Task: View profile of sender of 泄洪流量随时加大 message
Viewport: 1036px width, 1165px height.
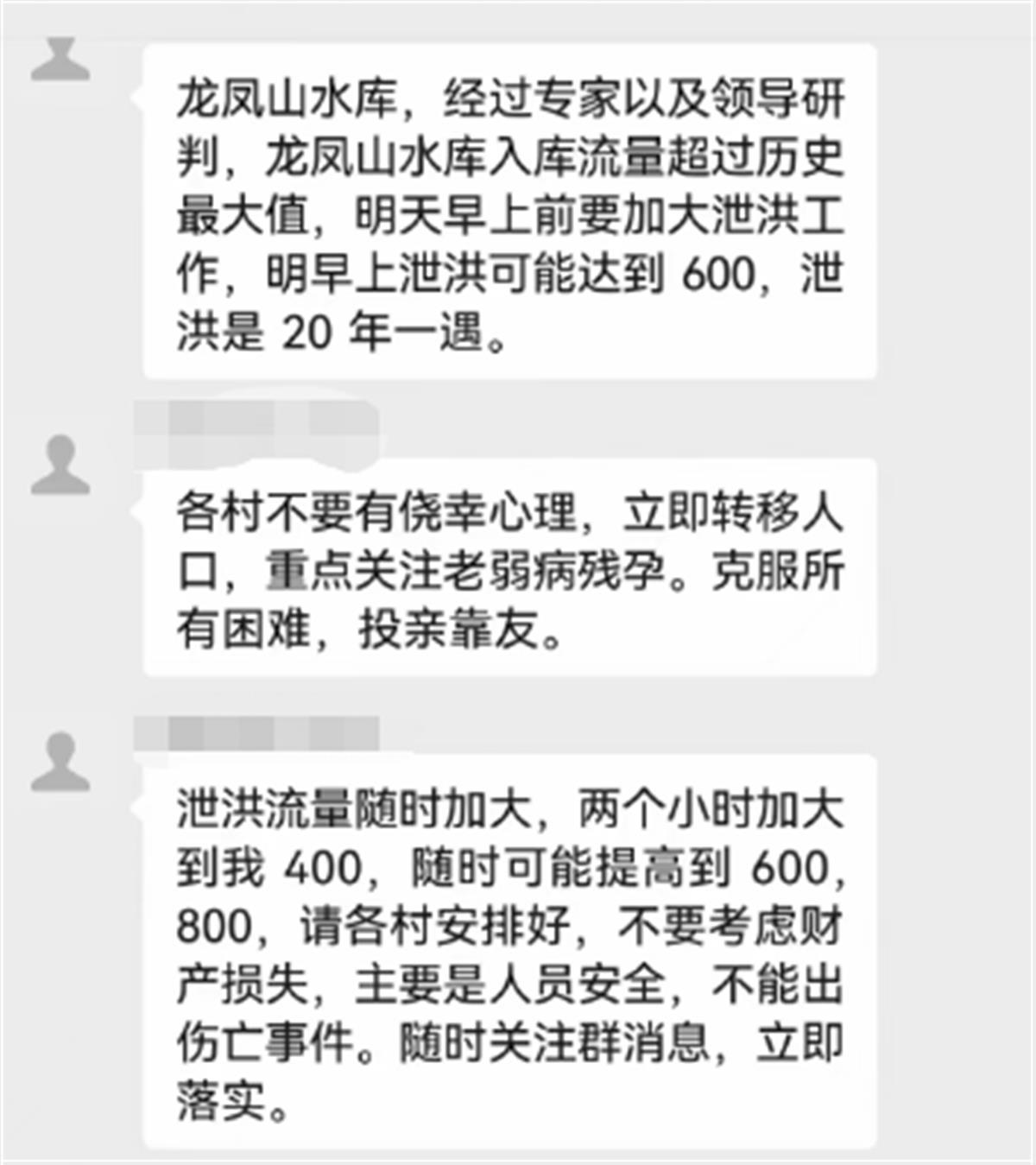Action: coord(60,763)
